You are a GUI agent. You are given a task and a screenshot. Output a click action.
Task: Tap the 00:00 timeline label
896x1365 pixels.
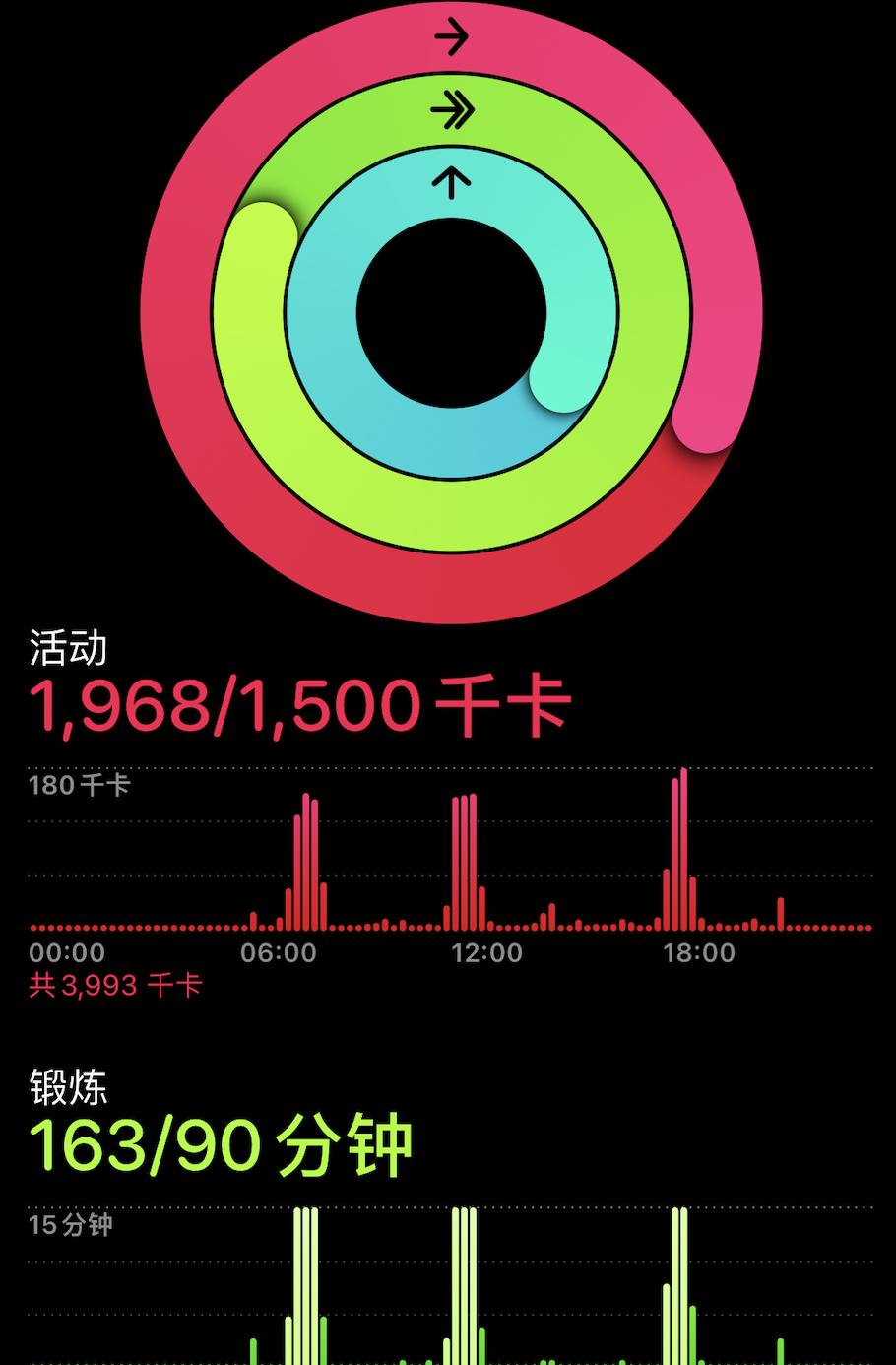coord(65,952)
